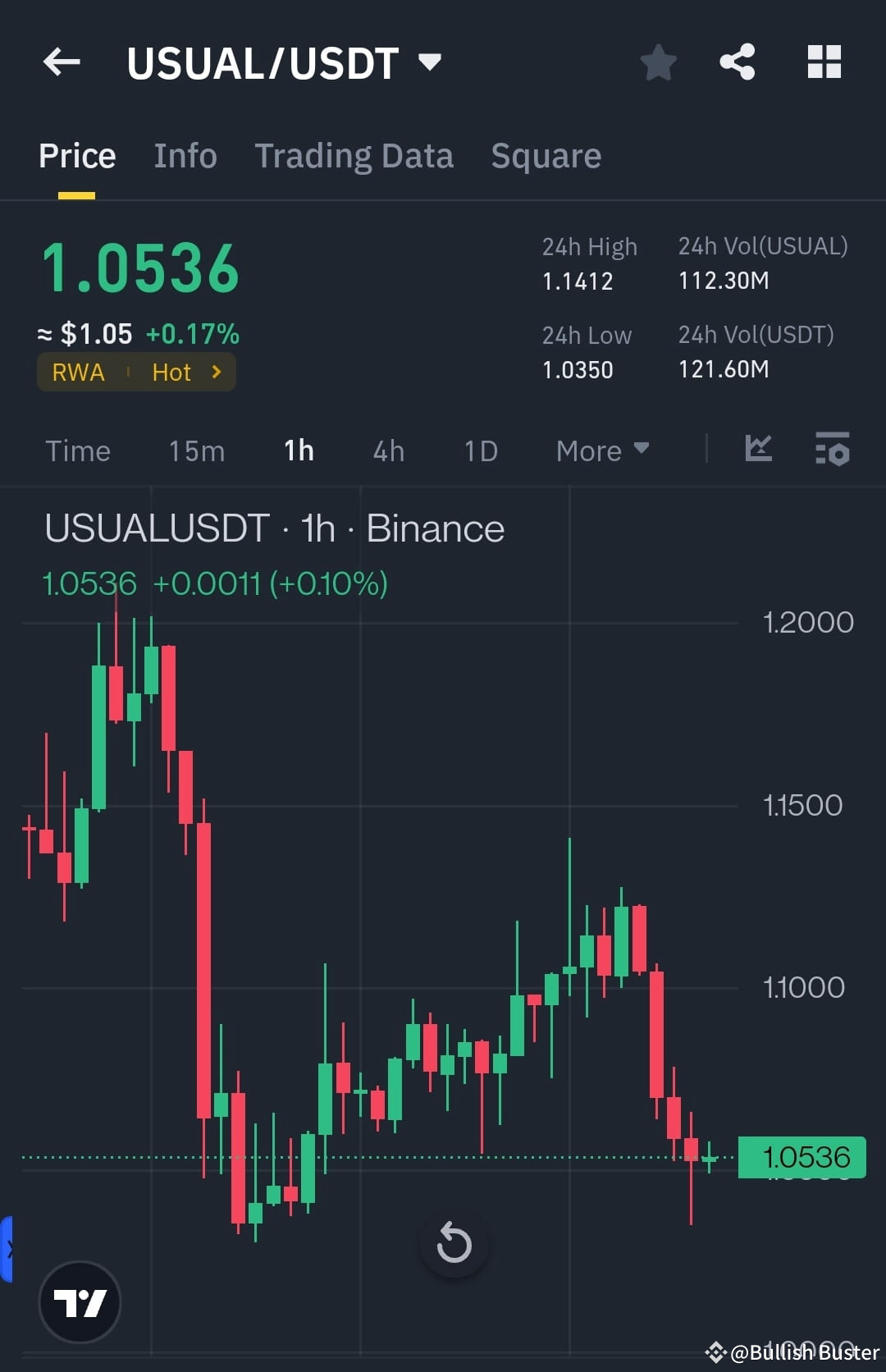Switch chart style via line chart icon

(759, 449)
